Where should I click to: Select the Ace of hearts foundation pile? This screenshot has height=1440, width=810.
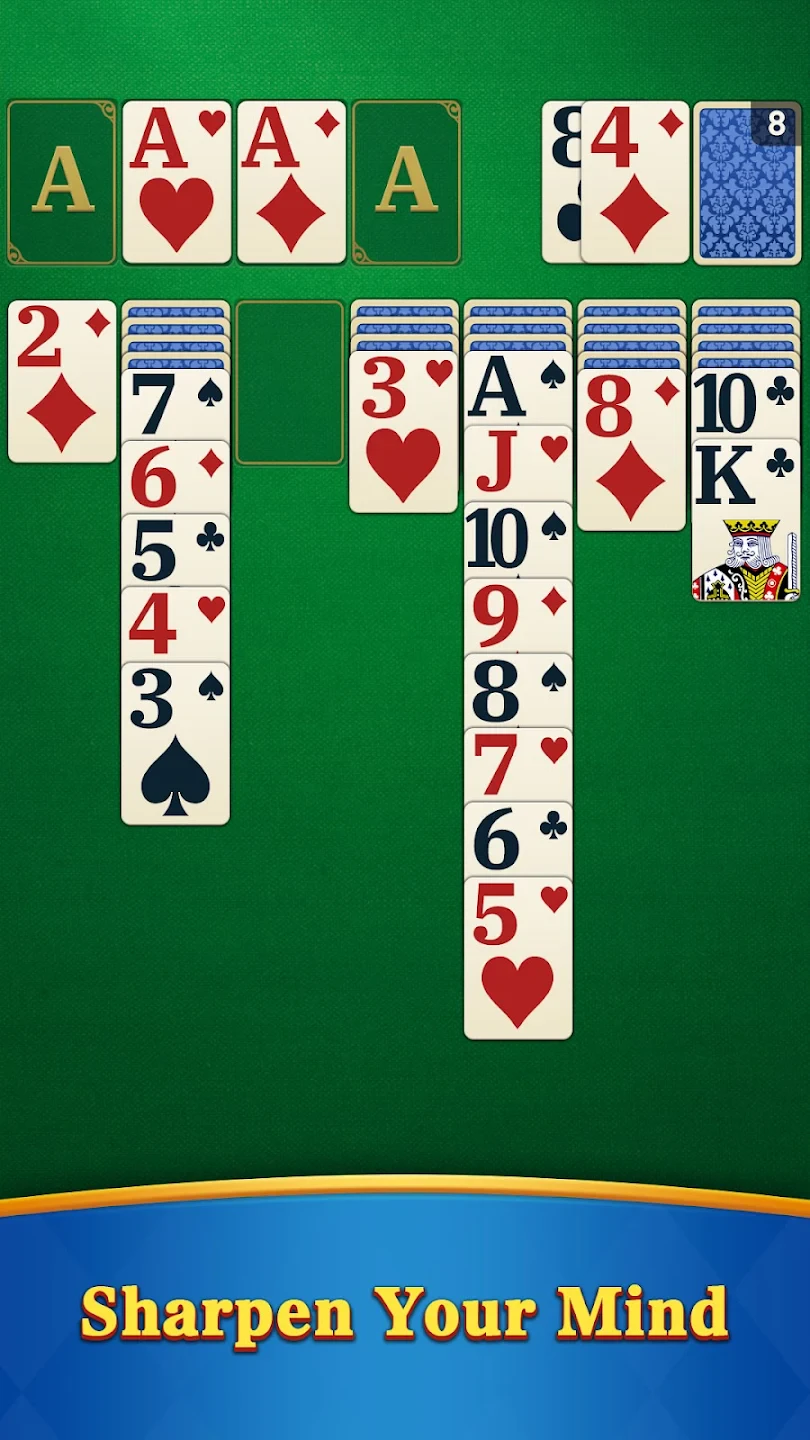176,182
